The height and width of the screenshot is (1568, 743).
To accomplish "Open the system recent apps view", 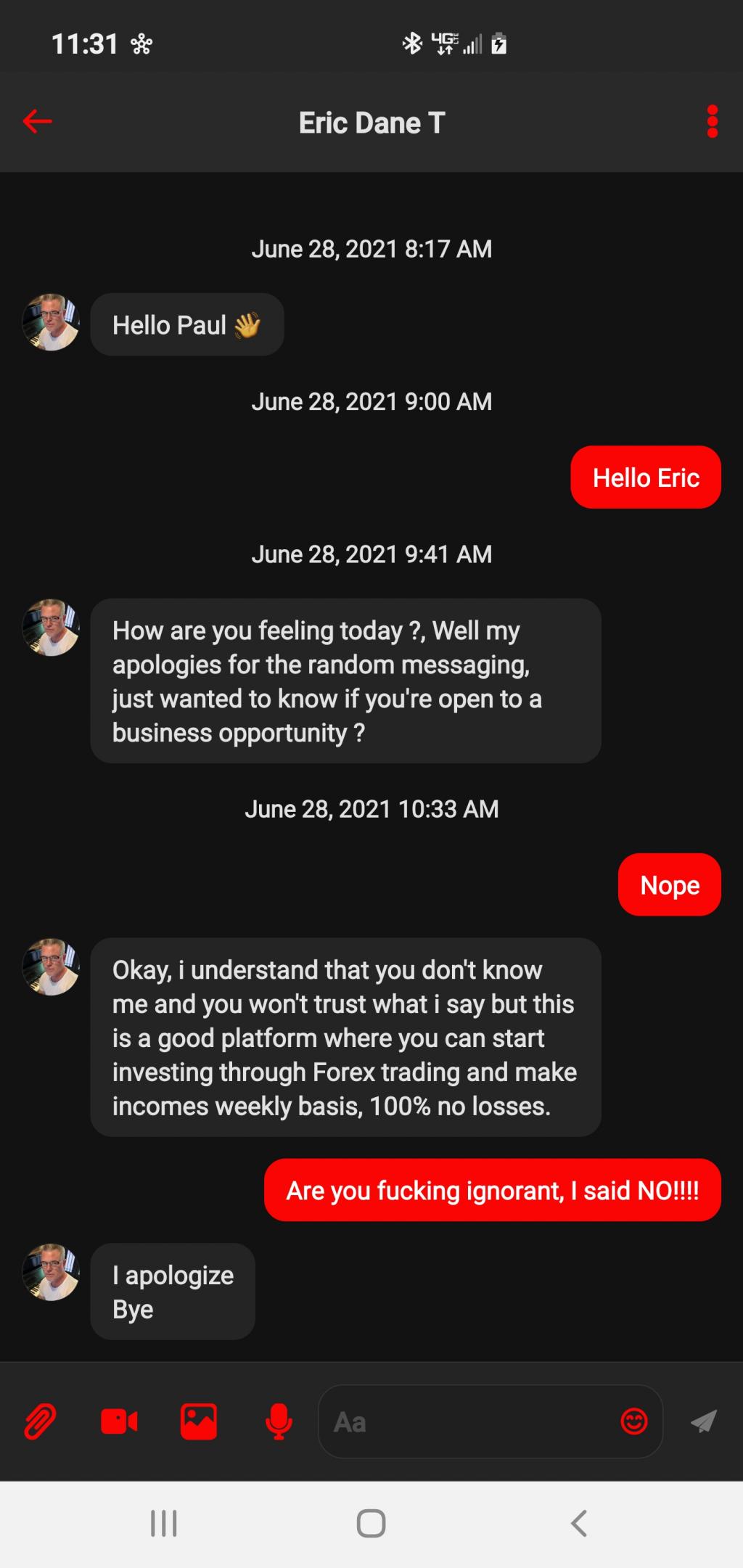I will pos(164,1523).
